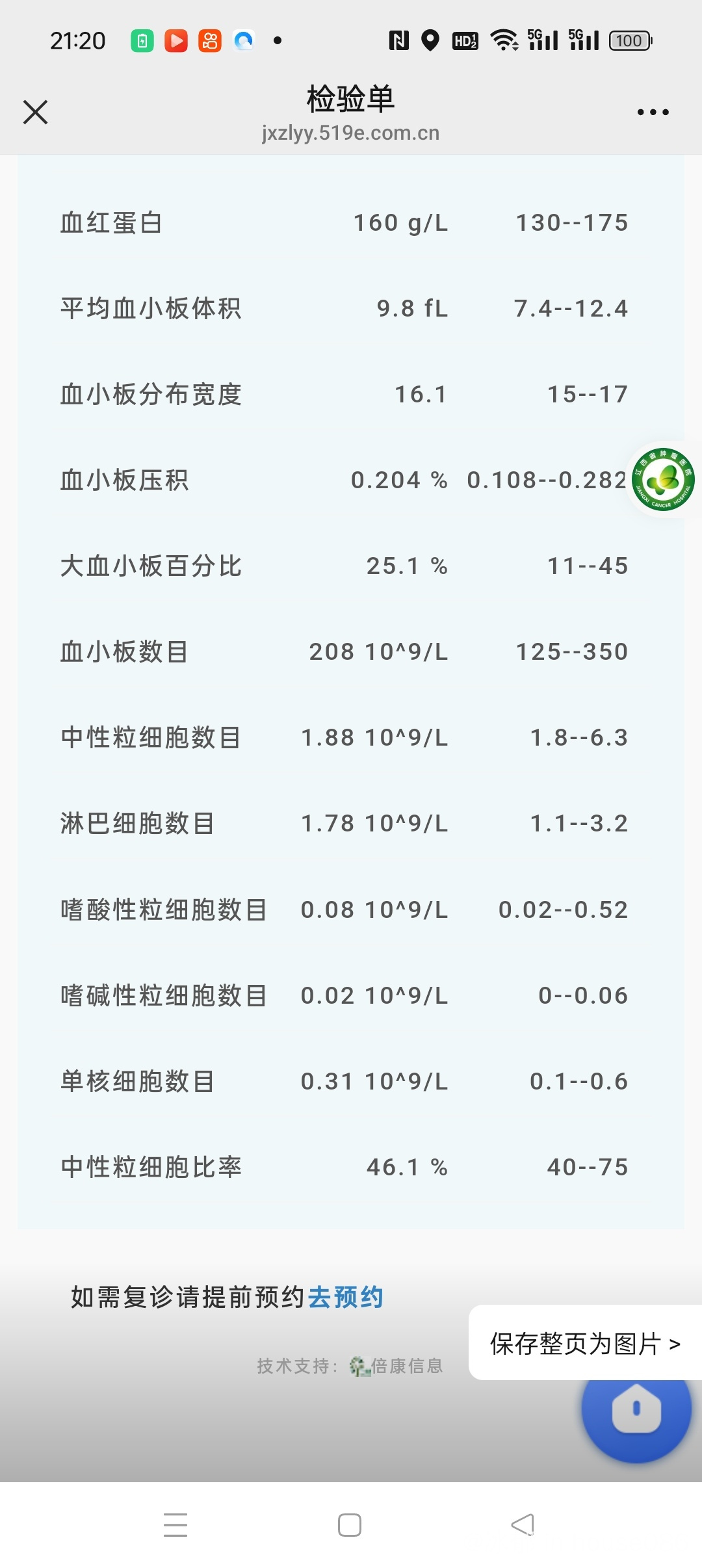The height and width of the screenshot is (1568, 702).
Task: Save the whole page via 保存整页为图片
Action: click(585, 1343)
